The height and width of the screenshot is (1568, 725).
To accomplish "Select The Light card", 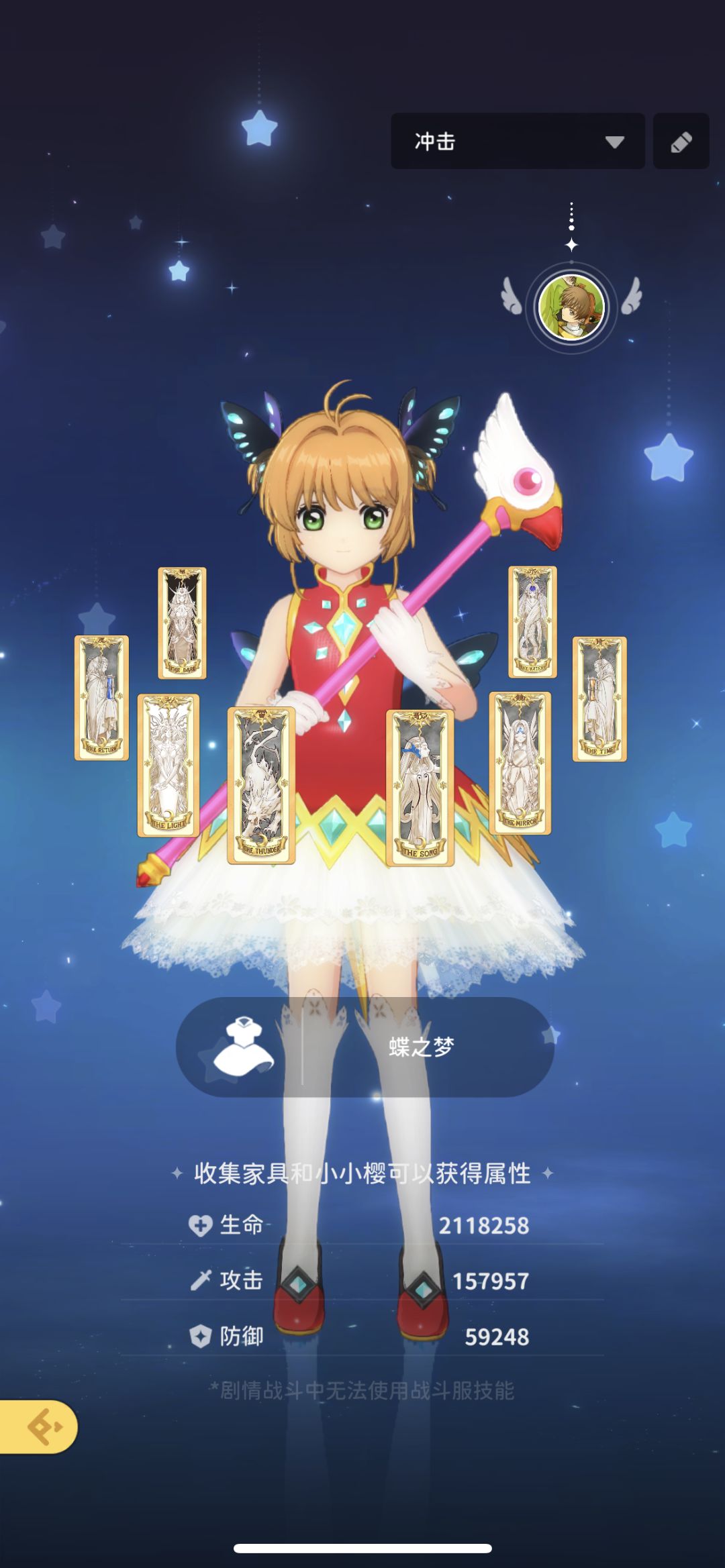I will [168, 766].
